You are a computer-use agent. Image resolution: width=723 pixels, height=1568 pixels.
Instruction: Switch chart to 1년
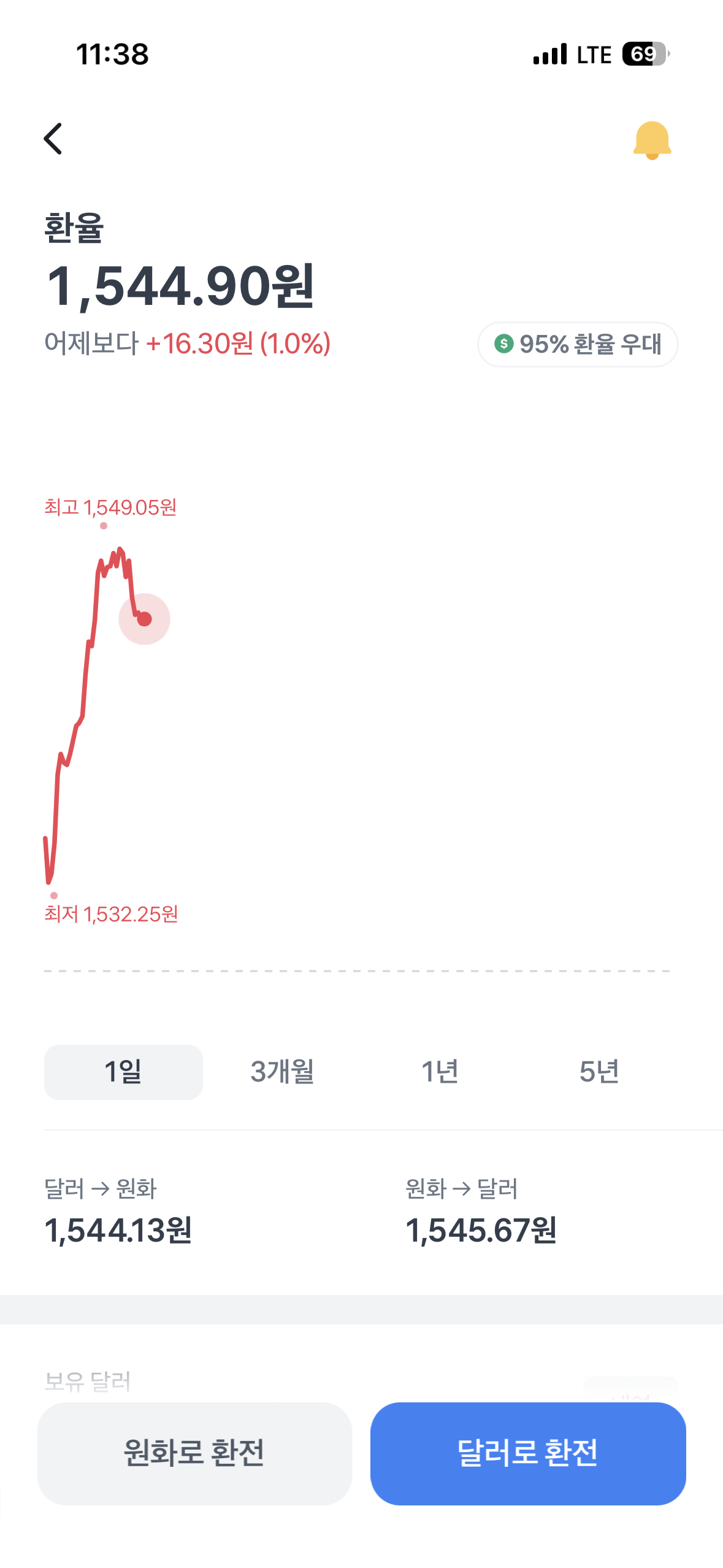click(440, 1072)
